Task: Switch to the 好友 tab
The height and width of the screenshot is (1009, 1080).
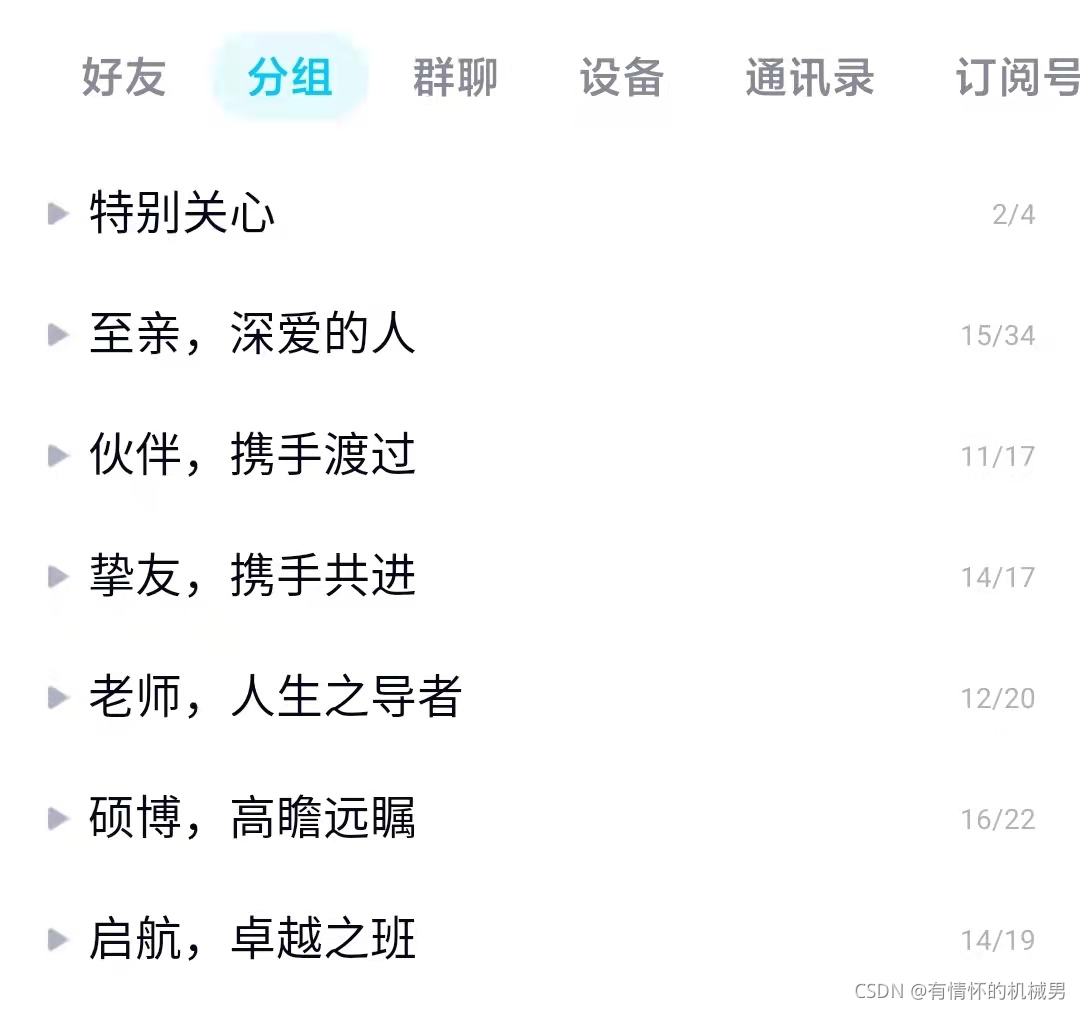Action: pos(123,78)
